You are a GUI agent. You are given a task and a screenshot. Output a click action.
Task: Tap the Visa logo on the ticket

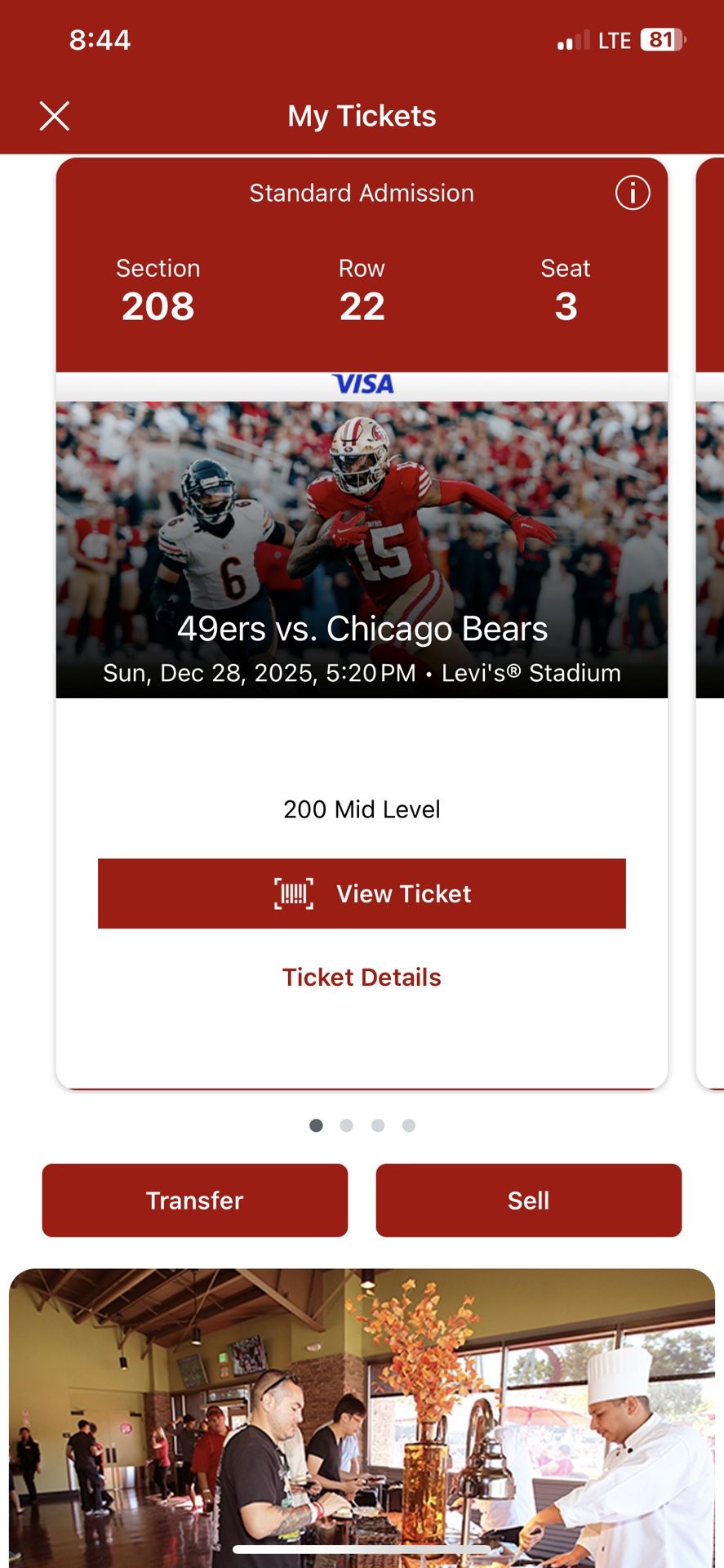362,384
